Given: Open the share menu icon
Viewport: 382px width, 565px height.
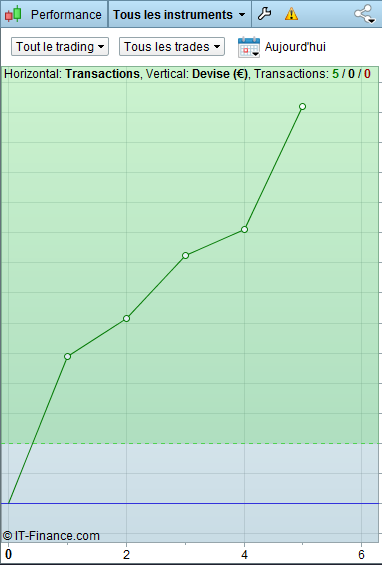Looking at the screenshot, I should 364,14.
